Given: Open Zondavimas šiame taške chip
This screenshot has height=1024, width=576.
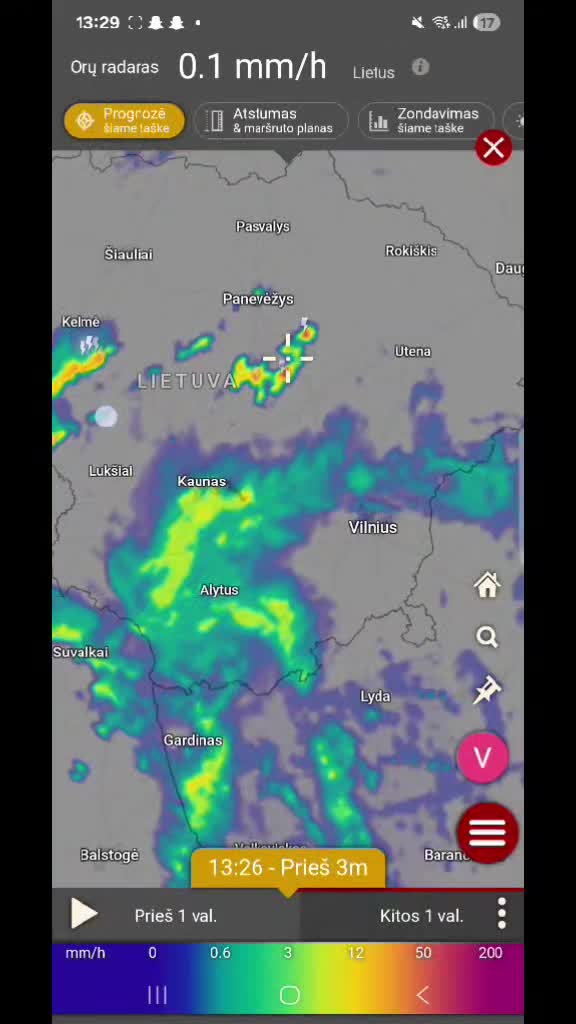Looking at the screenshot, I should [426, 121].
